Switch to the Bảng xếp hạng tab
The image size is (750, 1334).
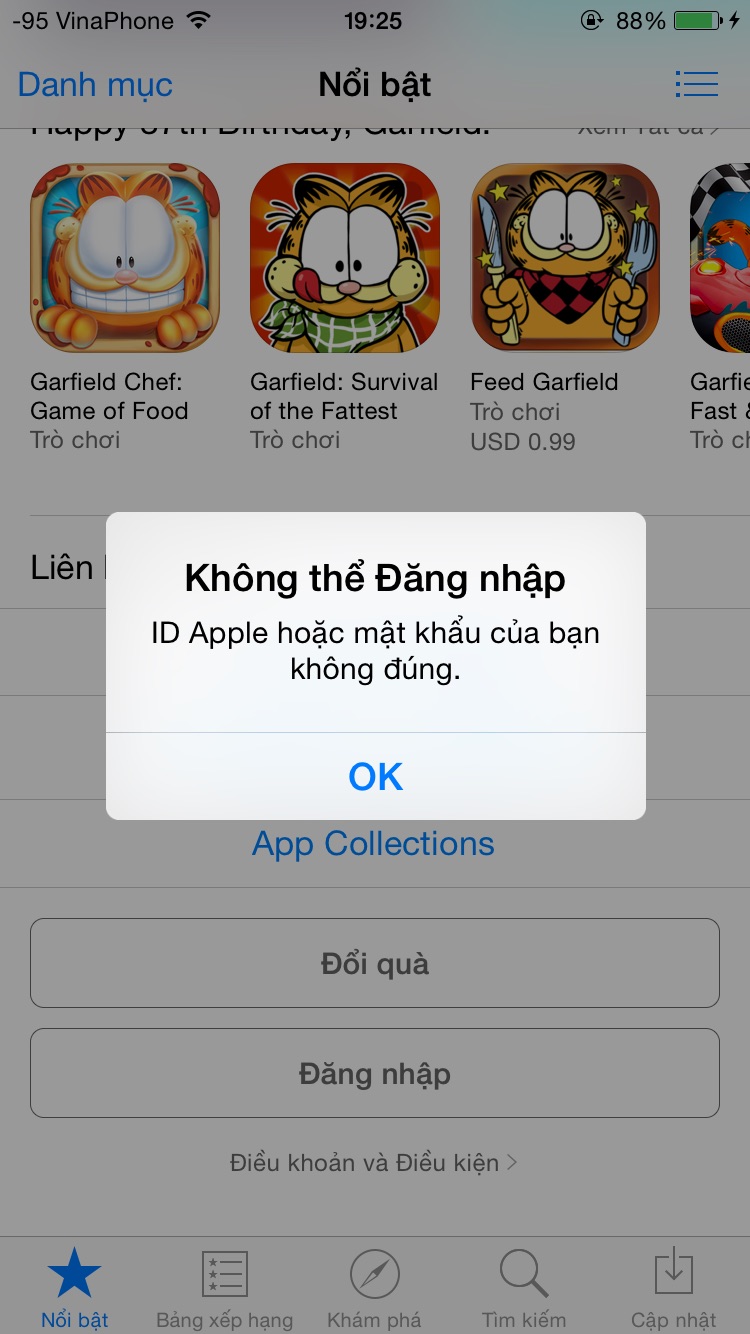point(224,1288)
